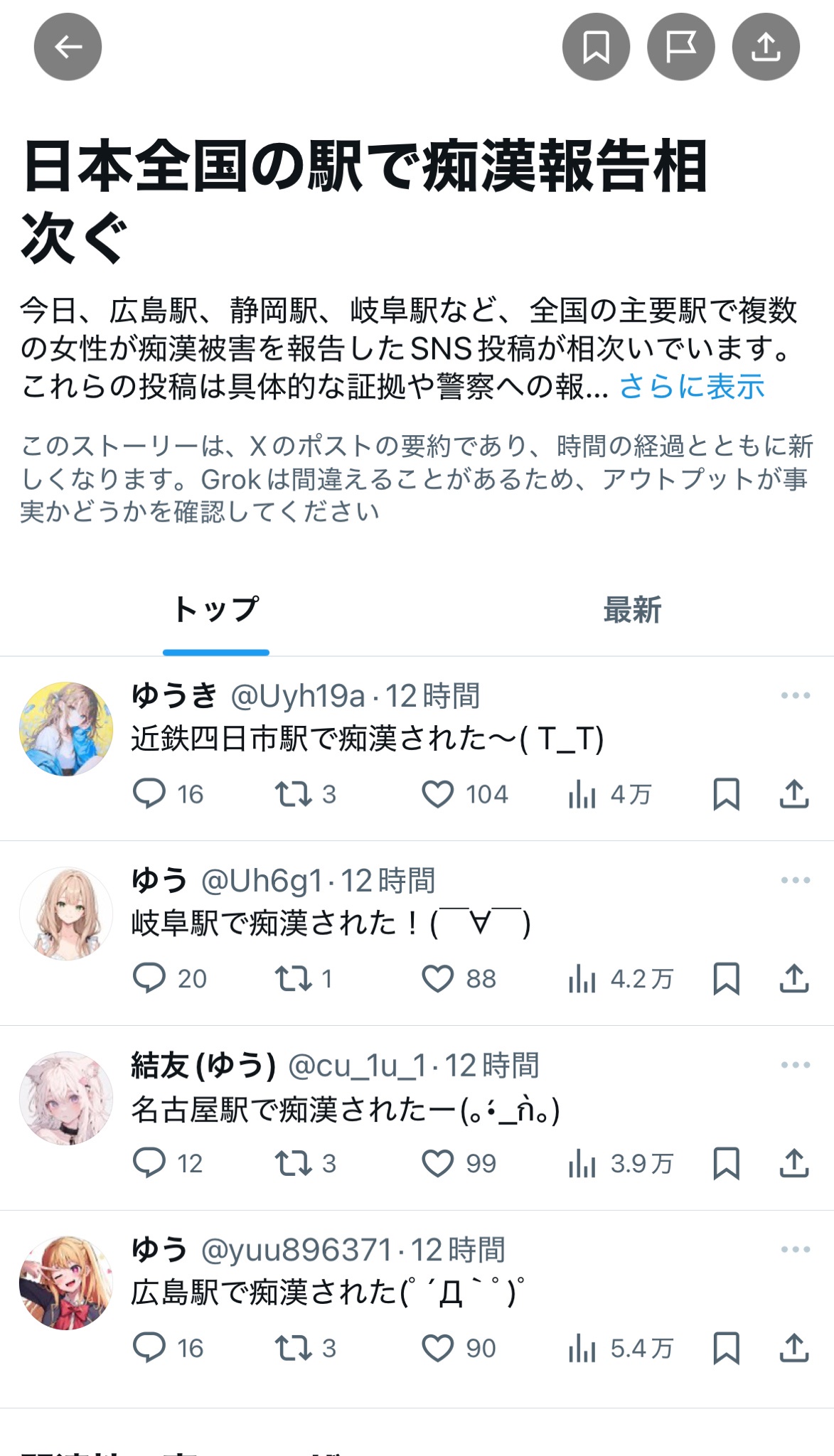834x1456 pixels.
Task: Like the post by @Uyh19a
Action: (x=437, y=794)
